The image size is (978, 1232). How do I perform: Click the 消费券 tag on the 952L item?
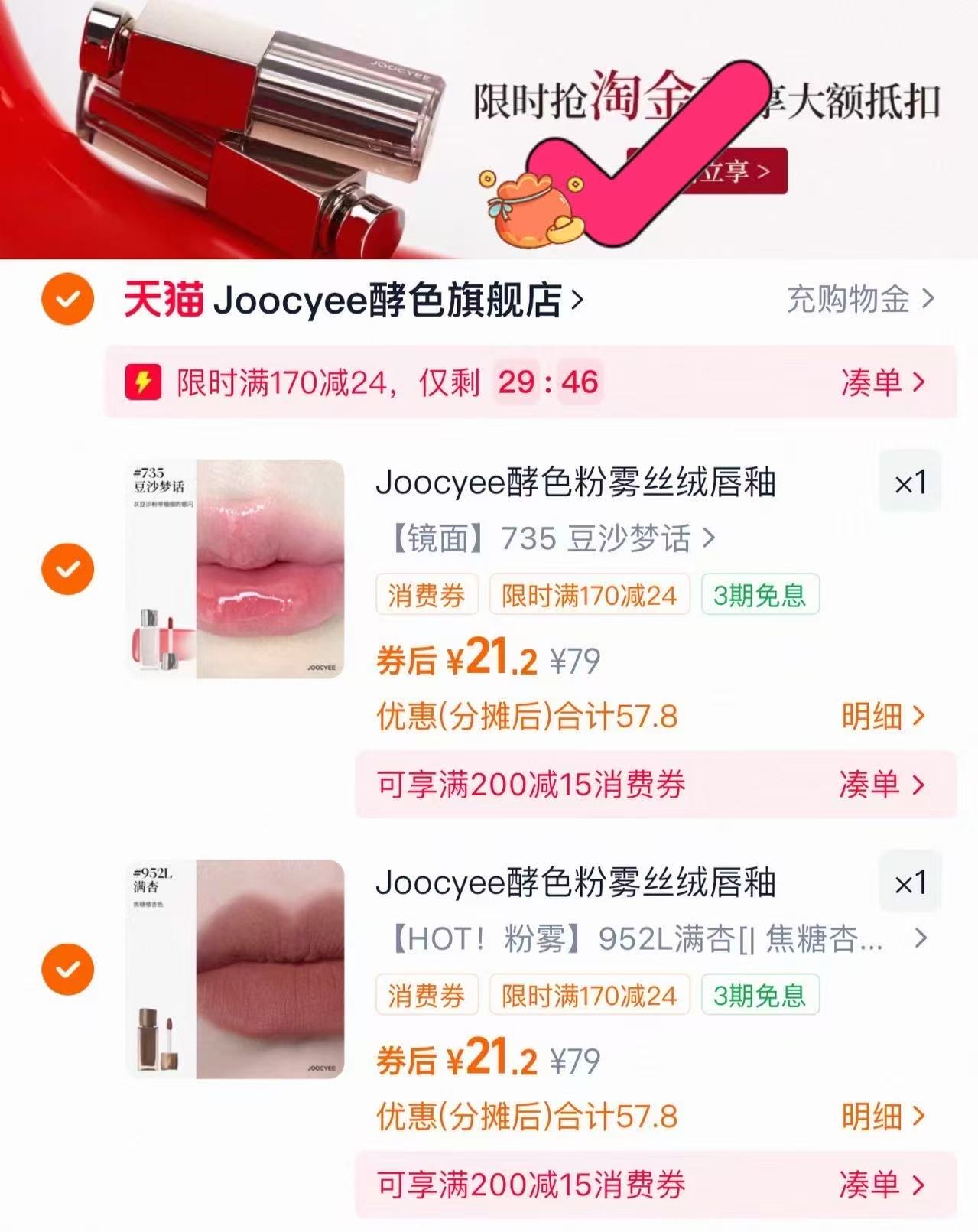click(427, 996)
